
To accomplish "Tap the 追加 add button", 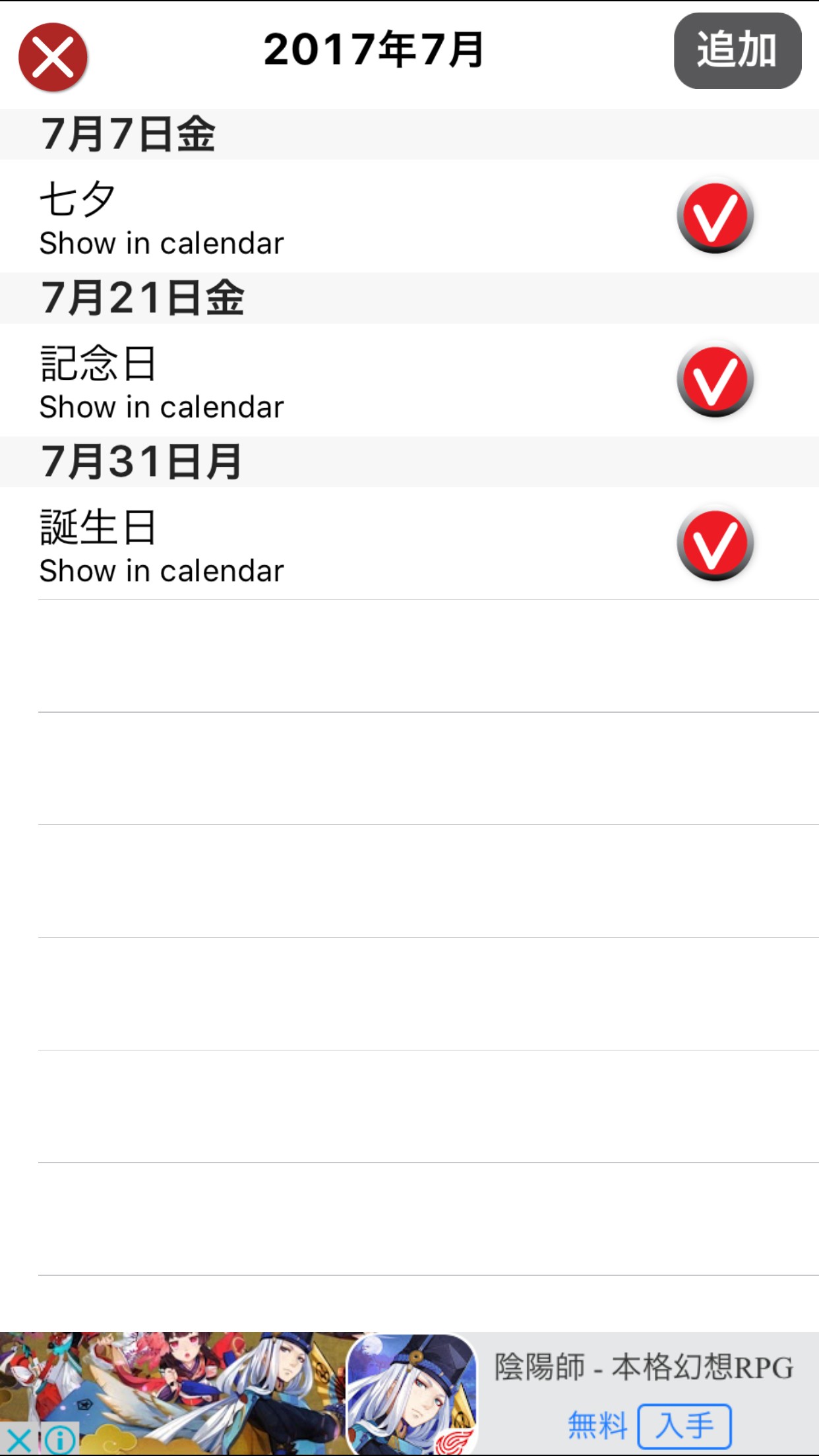I will [x=737, y=51].
